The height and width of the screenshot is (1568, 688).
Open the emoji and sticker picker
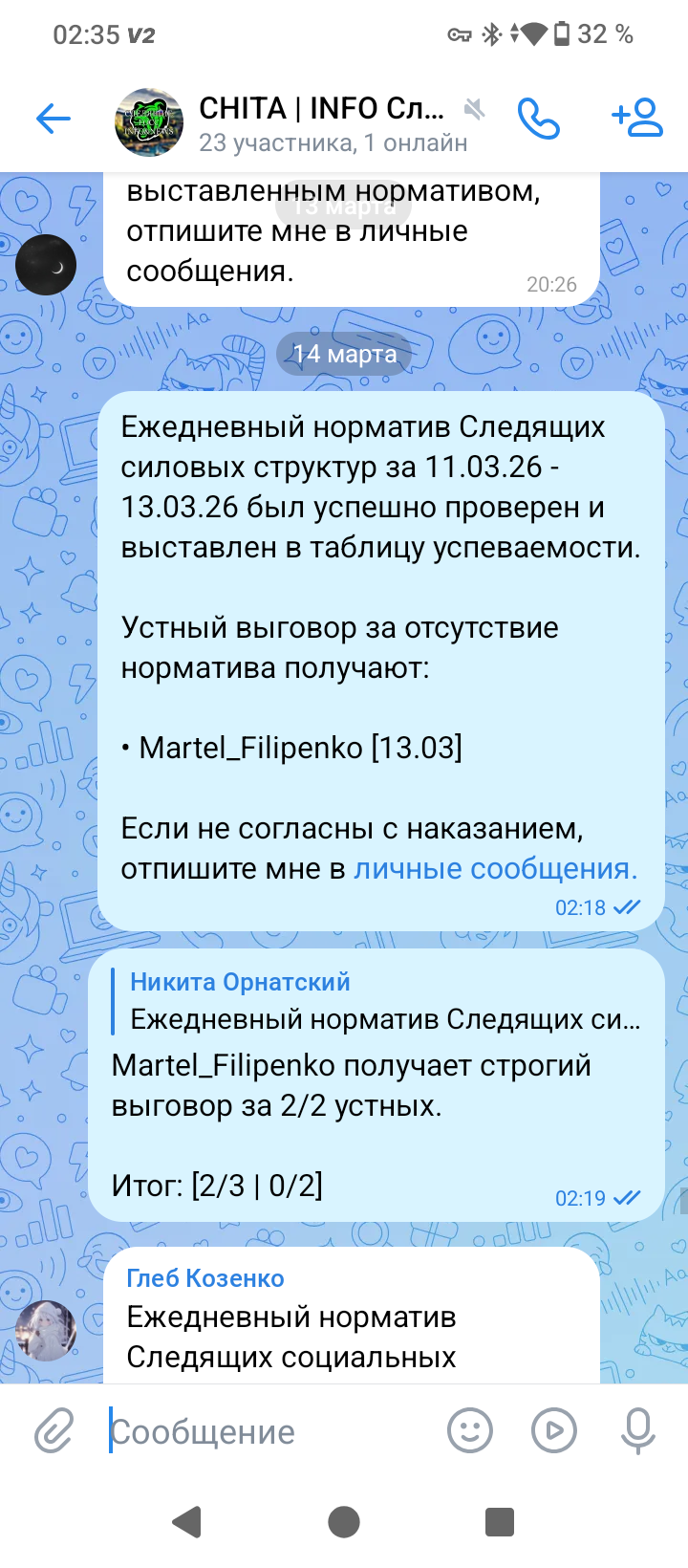[470, 1431]
